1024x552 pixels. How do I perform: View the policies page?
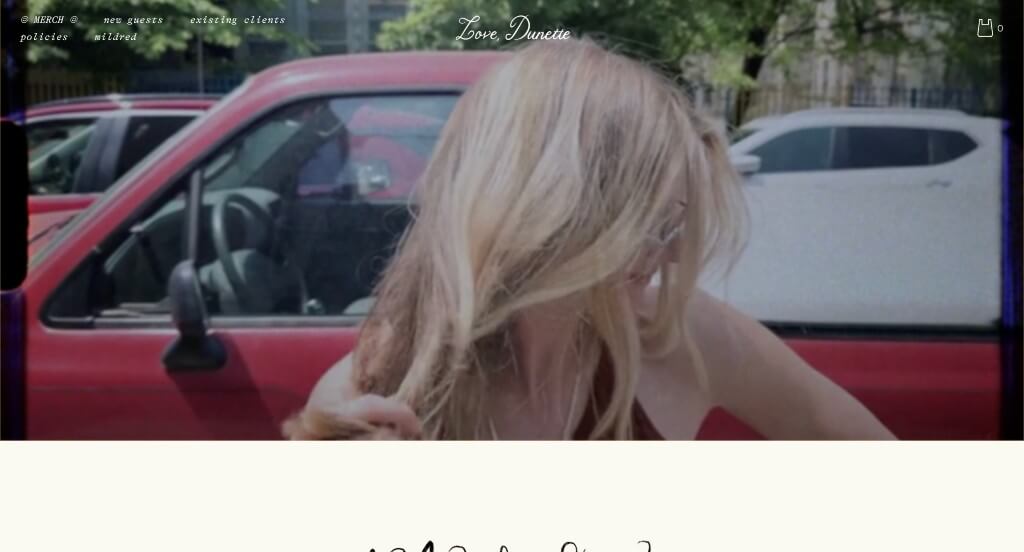(x=44, y=37)
